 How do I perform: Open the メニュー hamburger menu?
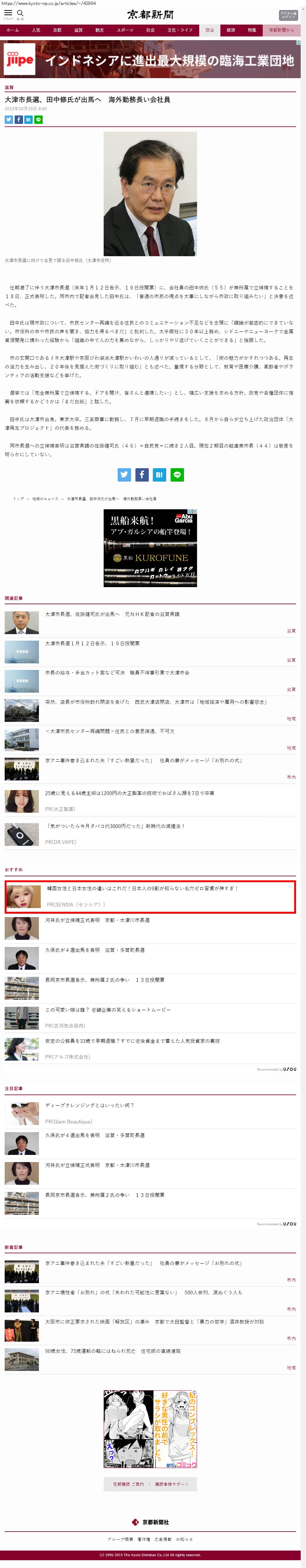[8, 13]
